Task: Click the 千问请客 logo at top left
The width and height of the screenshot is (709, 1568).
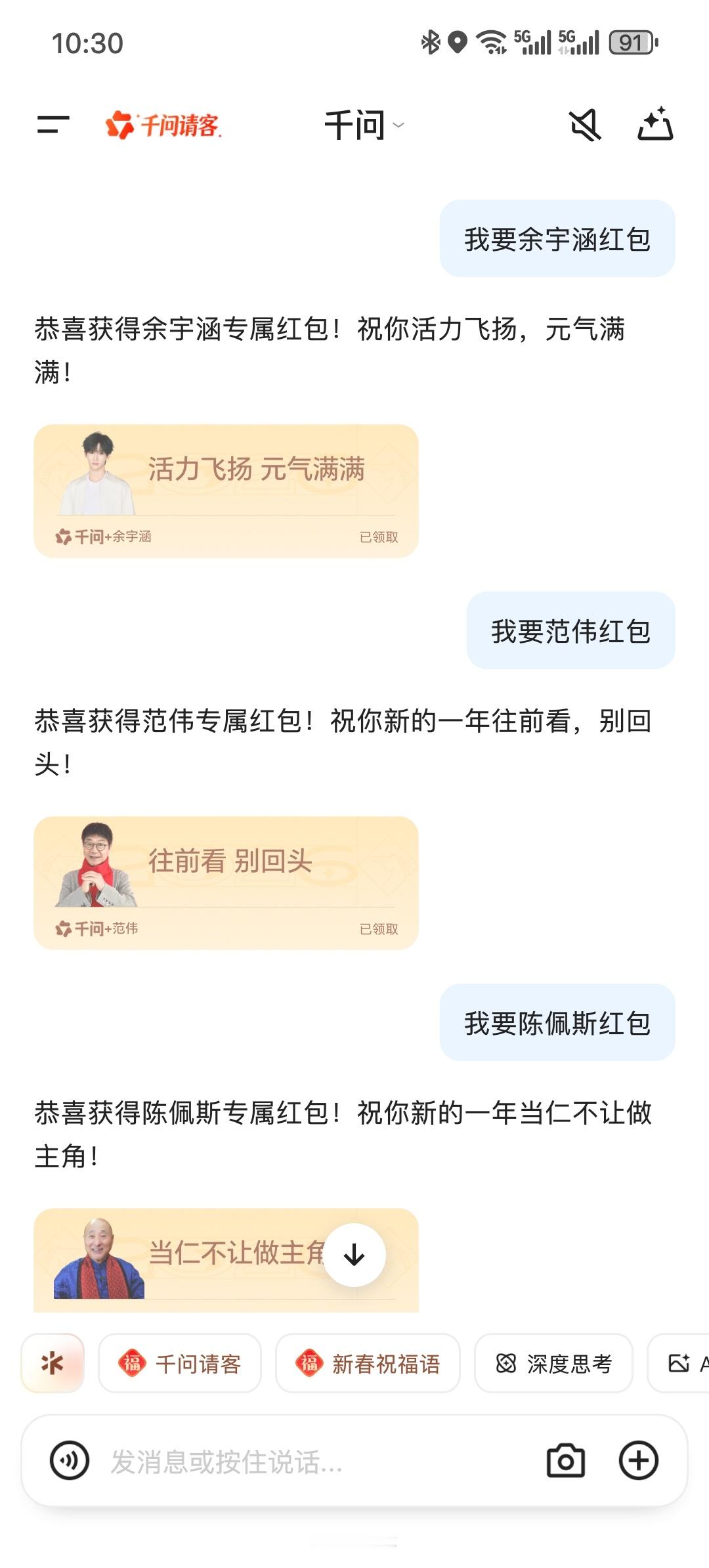Action: tap(163, 125)
